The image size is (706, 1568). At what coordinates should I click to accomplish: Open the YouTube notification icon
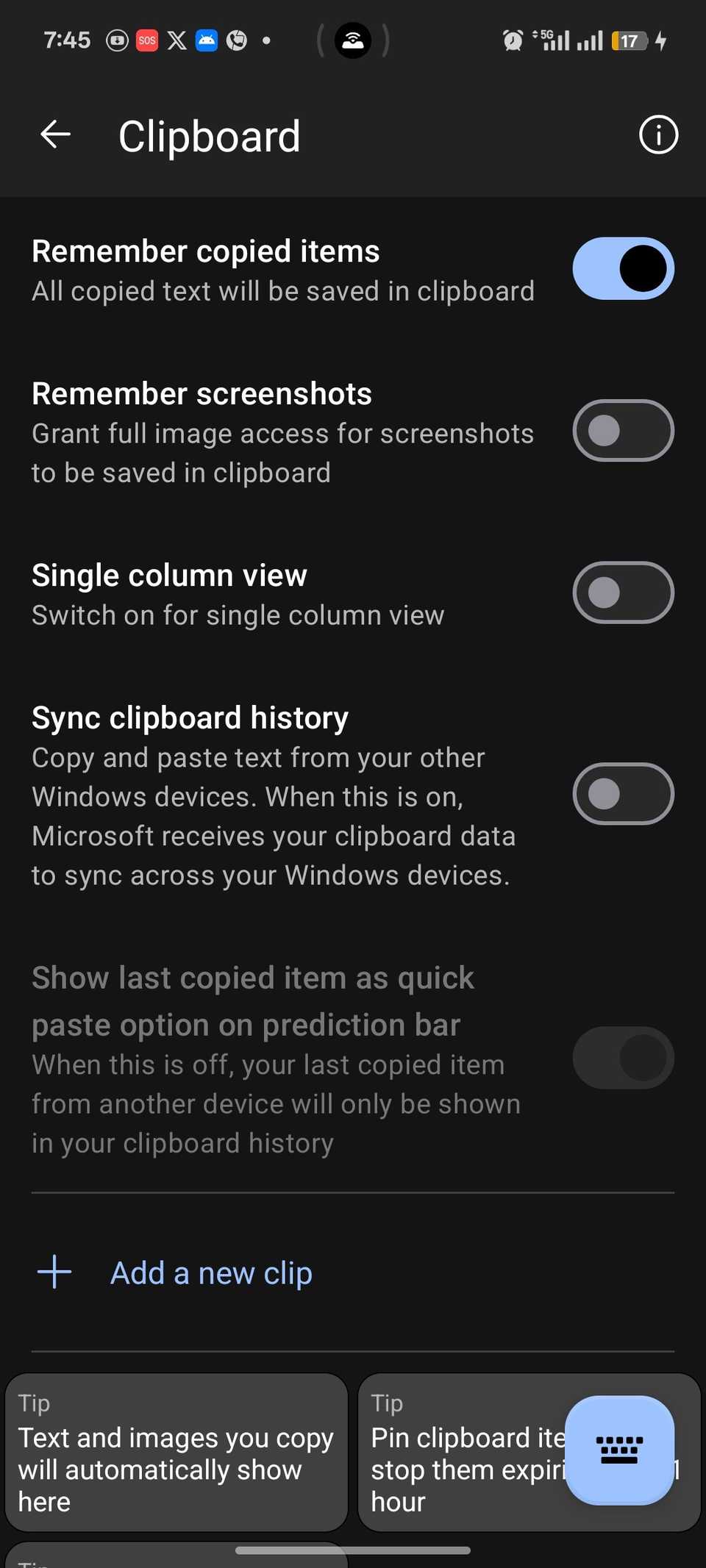click(x=116, y=40)
